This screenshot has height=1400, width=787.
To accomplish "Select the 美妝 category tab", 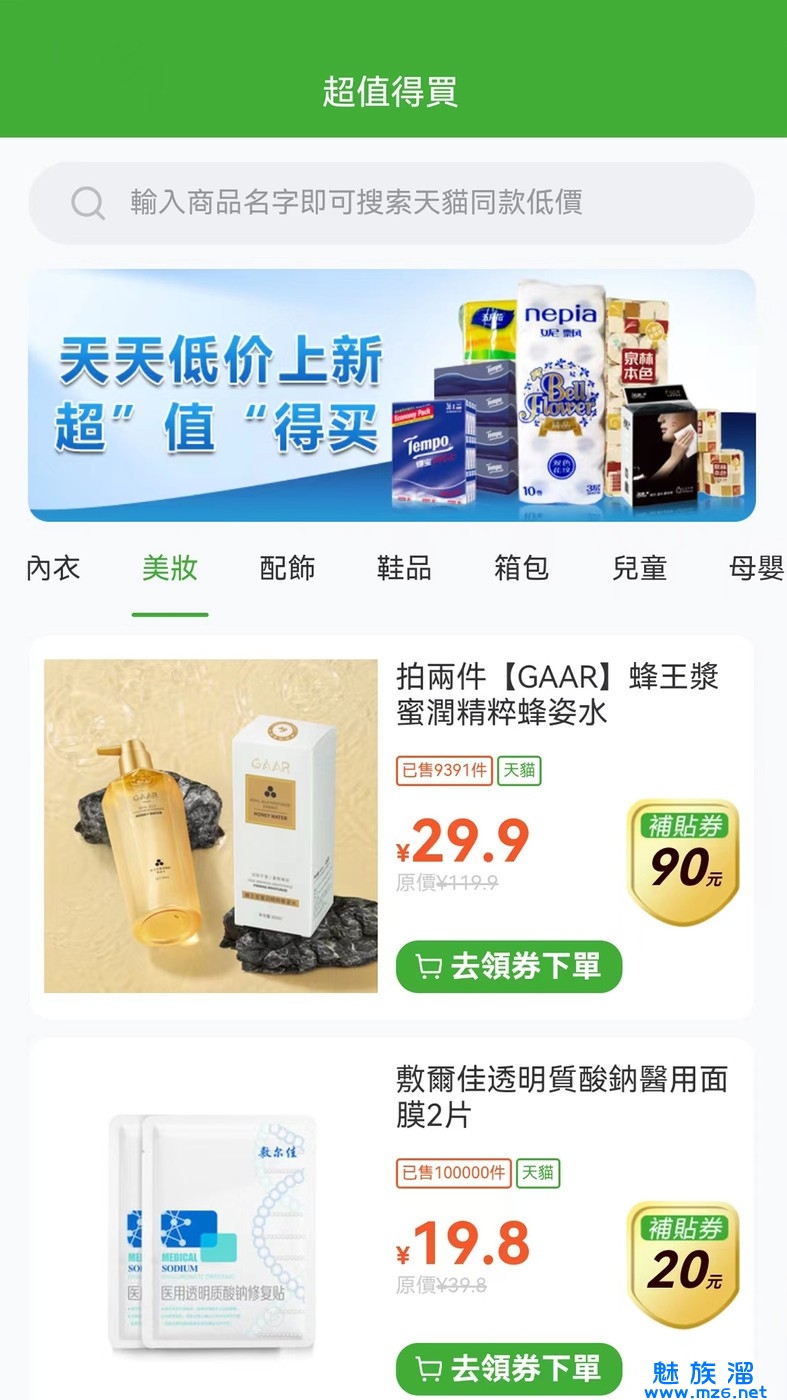I will (170, 568).
